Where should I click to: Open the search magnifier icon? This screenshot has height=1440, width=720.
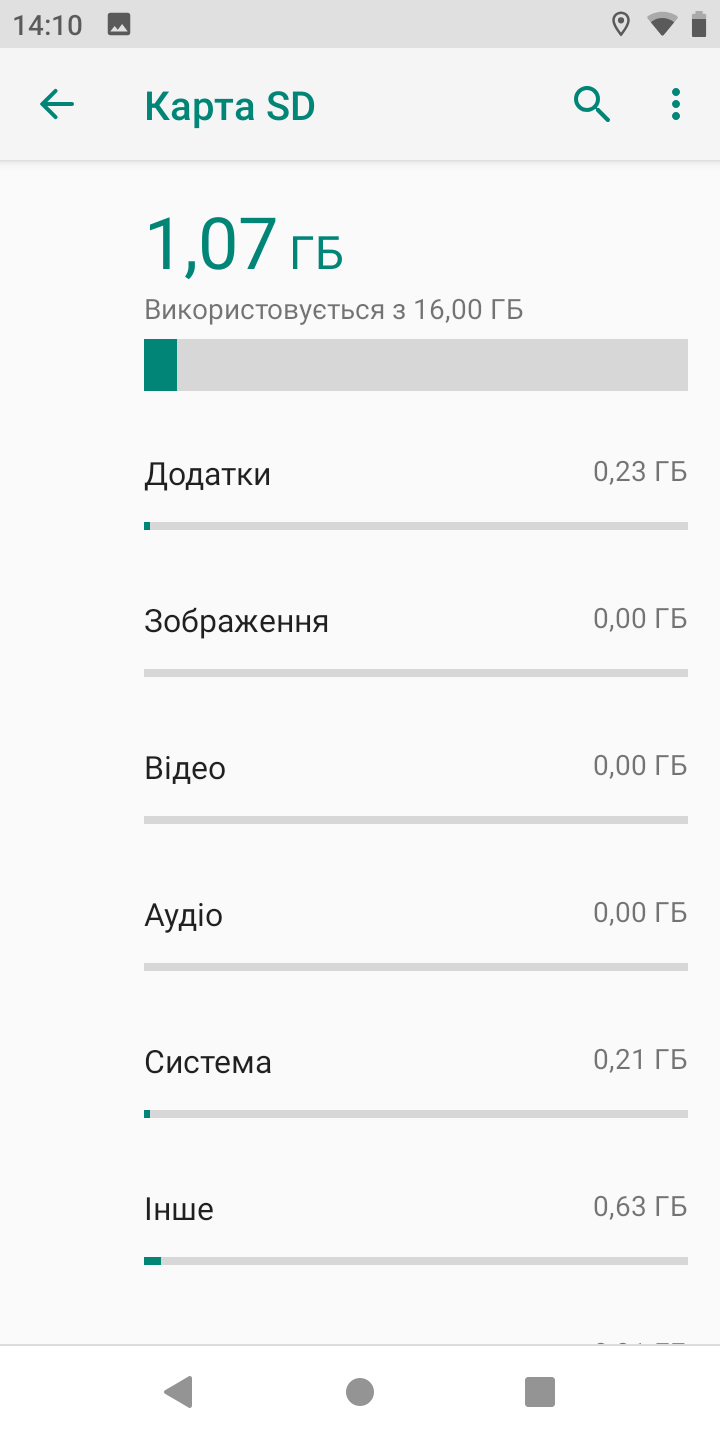591,104
